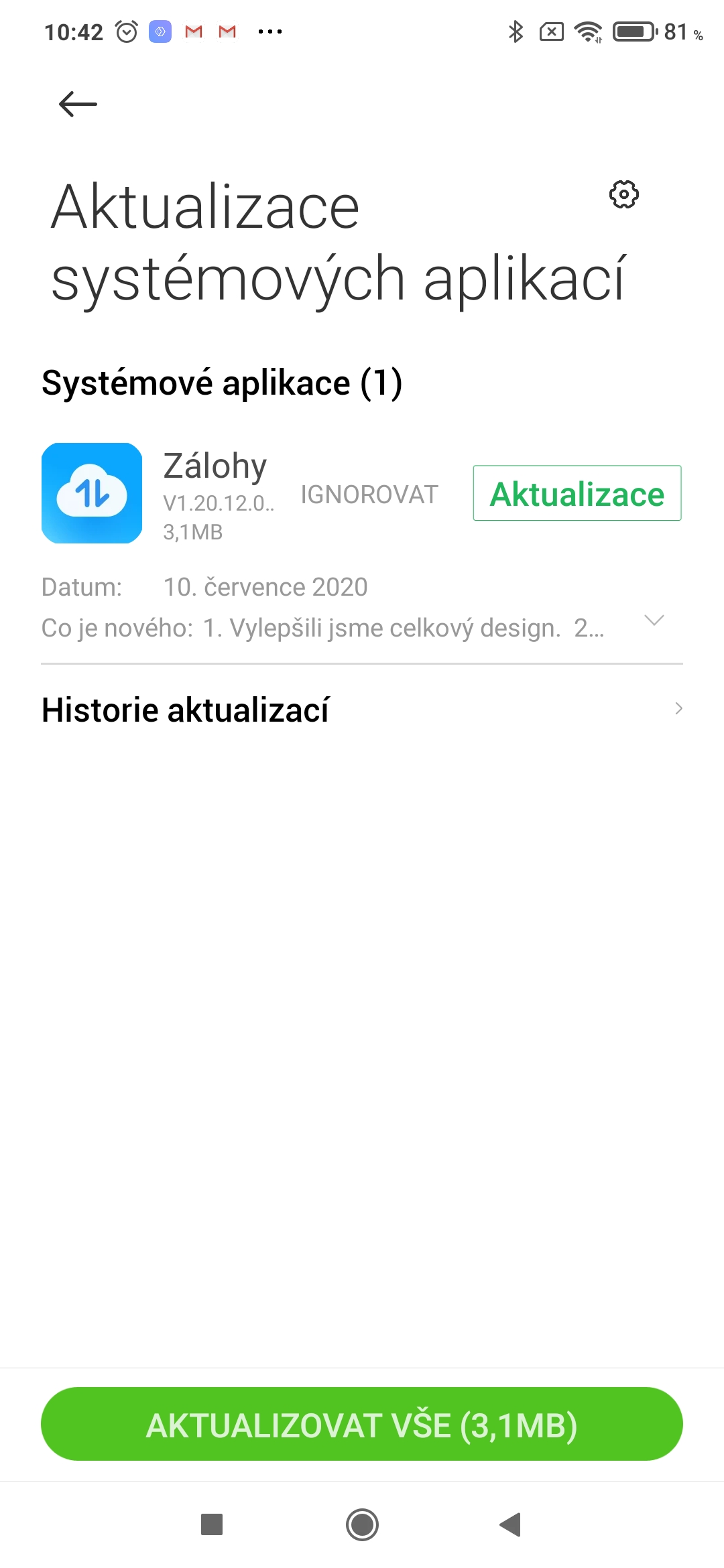Open the Zálohy app icon
The width and height of the screenshot is (724, 1568).
(92, 493)
